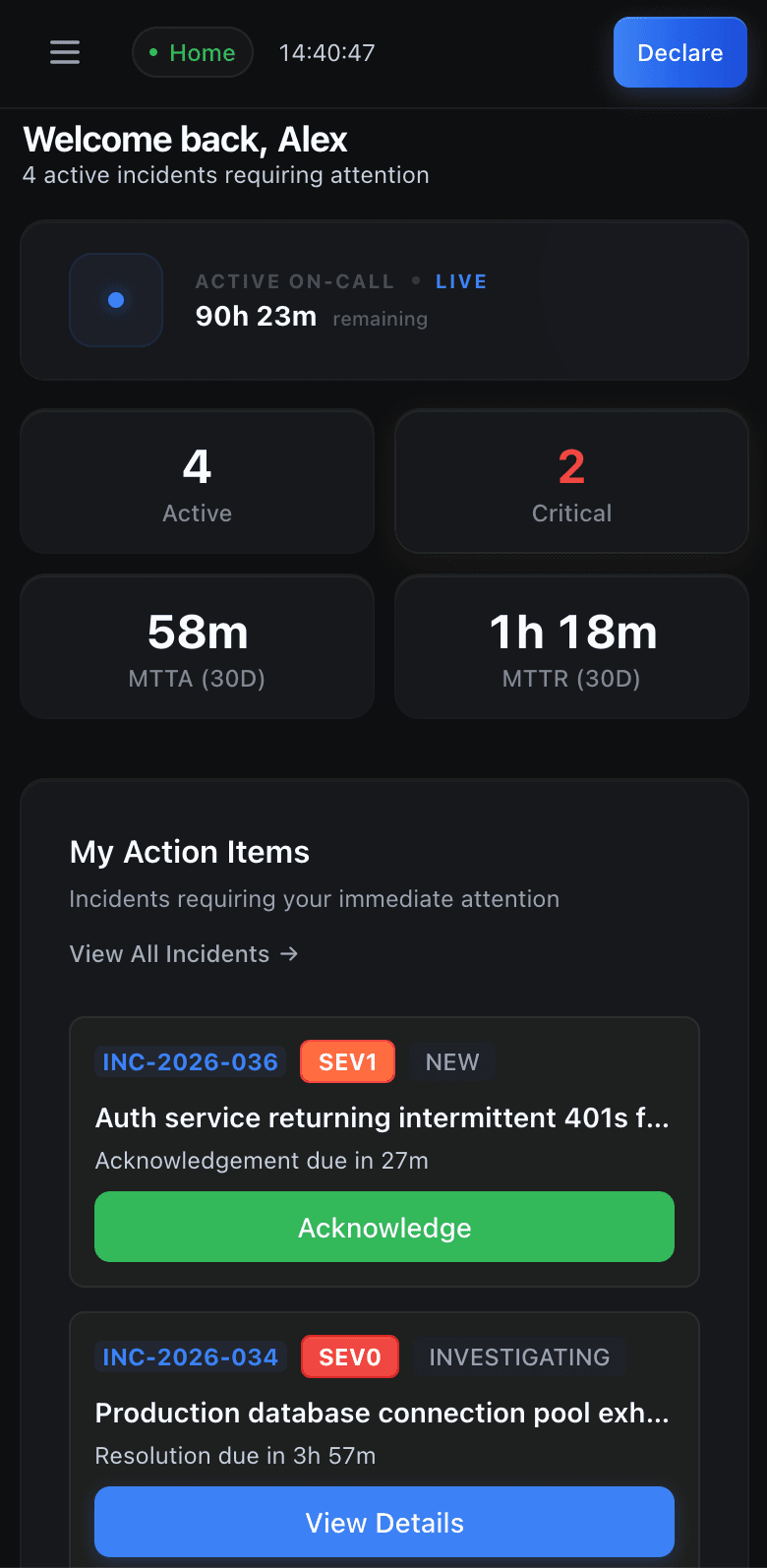This screenshot has height=1568, width=767.
Task: Click the 14:40:47 clock display
Action: pyautogui.click(x=327, y=52)
